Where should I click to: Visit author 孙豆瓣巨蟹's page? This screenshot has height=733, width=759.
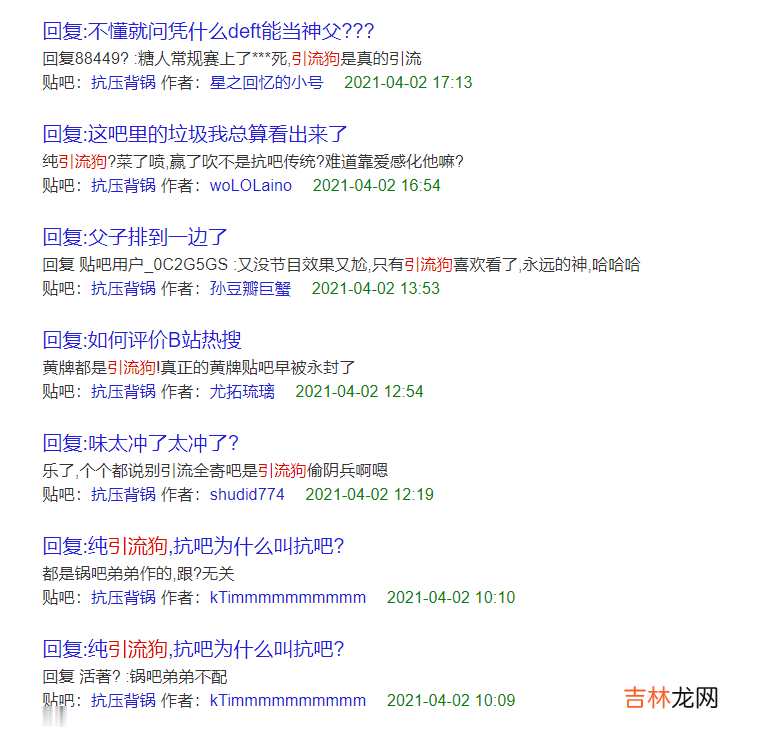click(250, 288)
